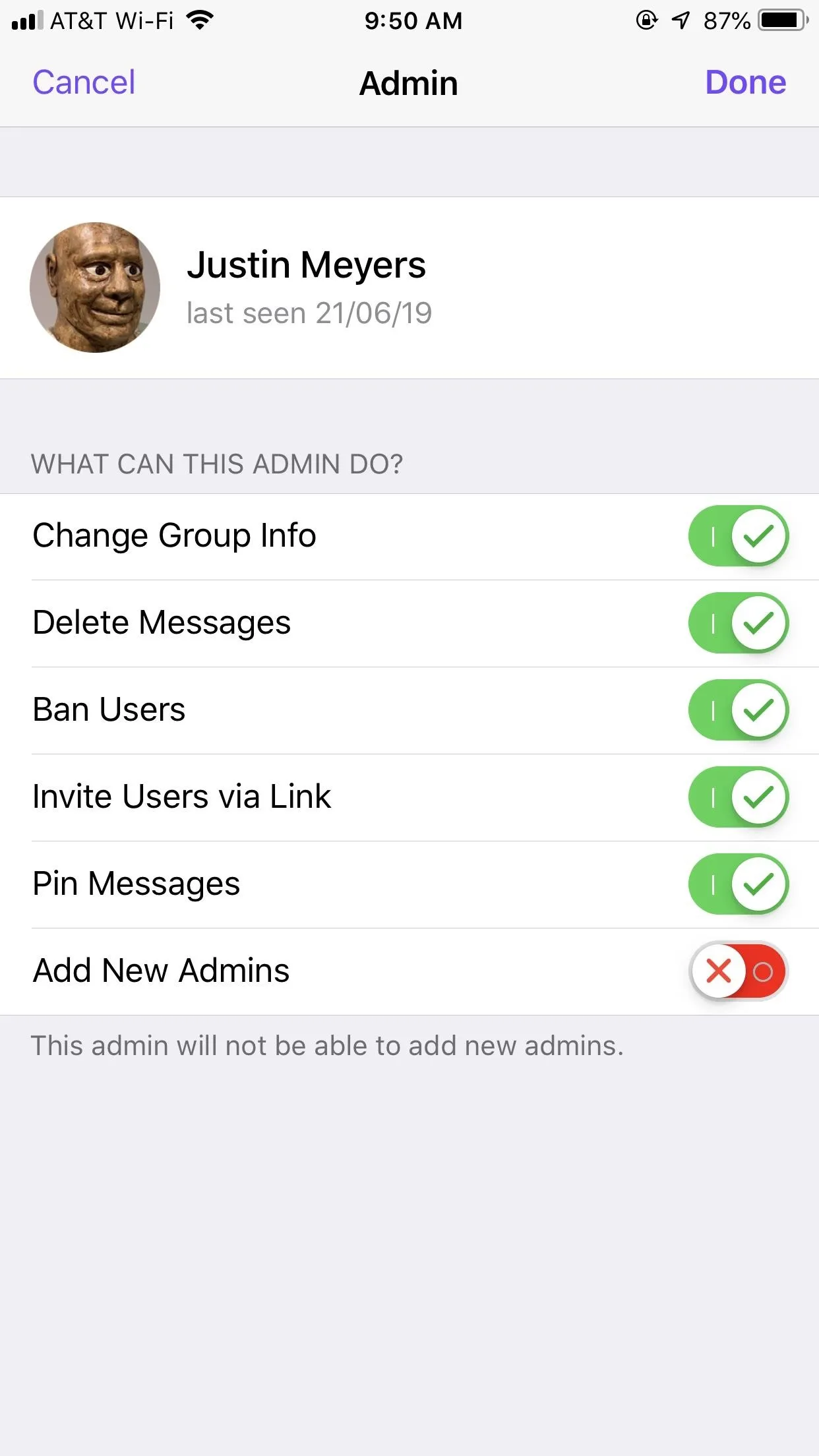
Task: Disable the Delete Messages permission
Action: tap(739, 623)
